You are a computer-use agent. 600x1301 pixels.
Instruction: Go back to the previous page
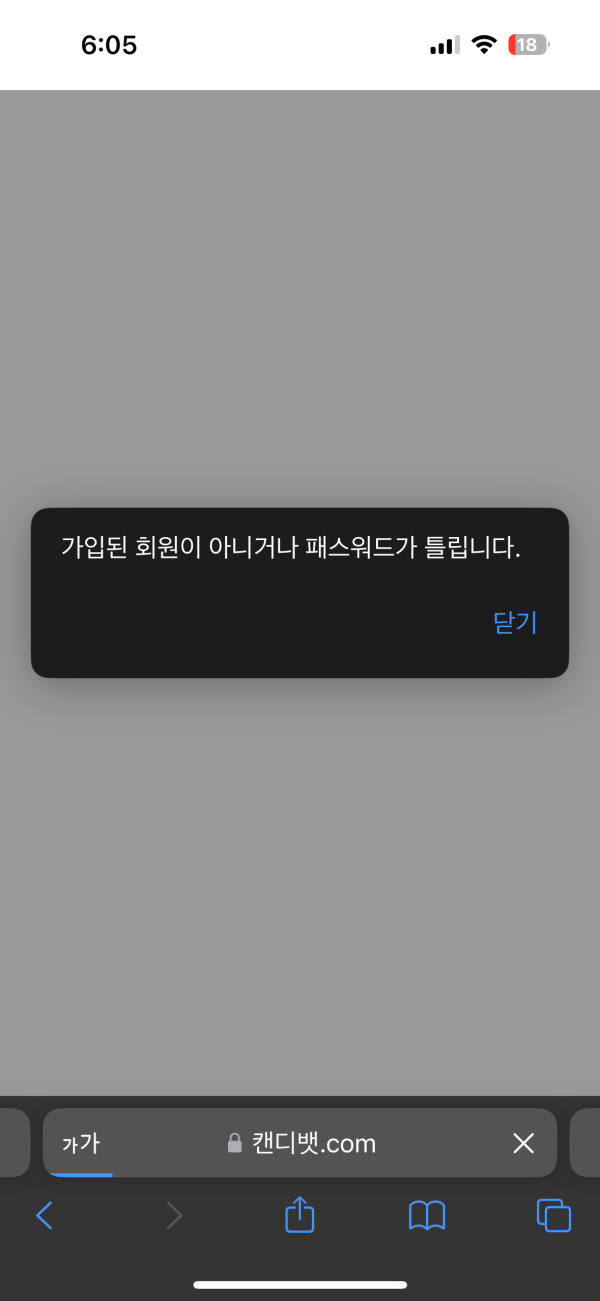44,1215
